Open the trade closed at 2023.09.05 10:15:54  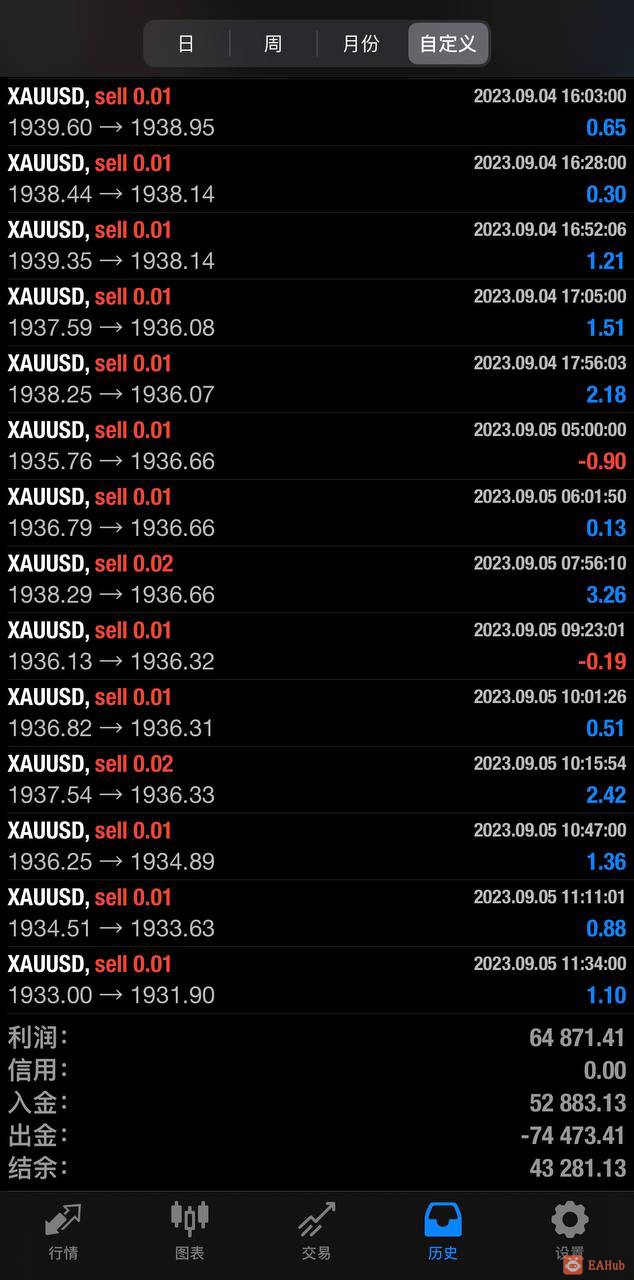316,779
